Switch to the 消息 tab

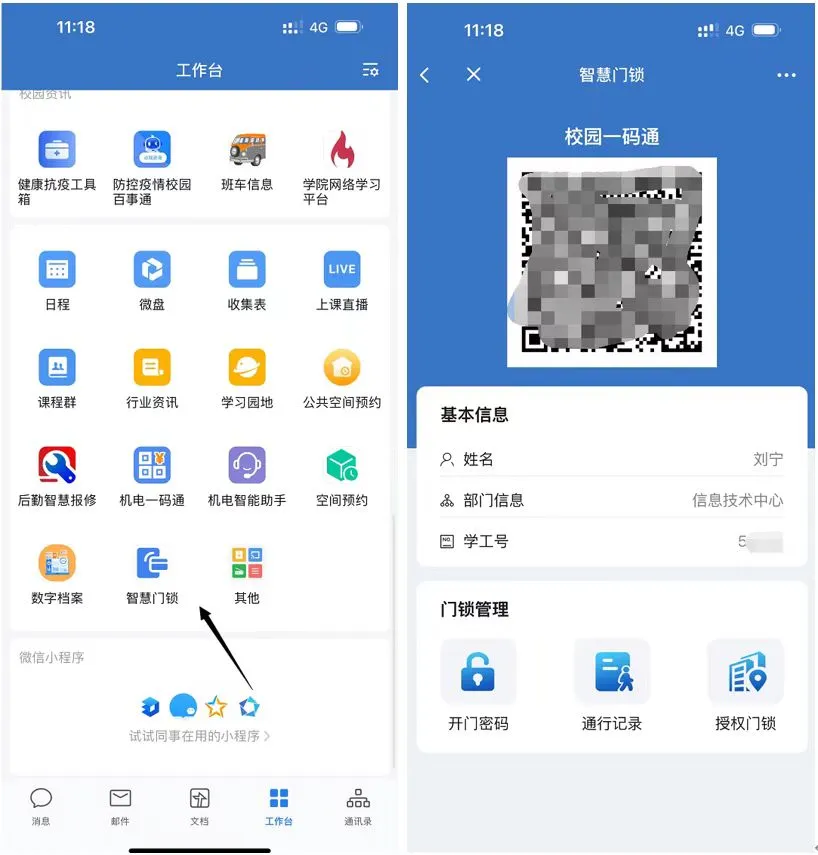(41, 806)
